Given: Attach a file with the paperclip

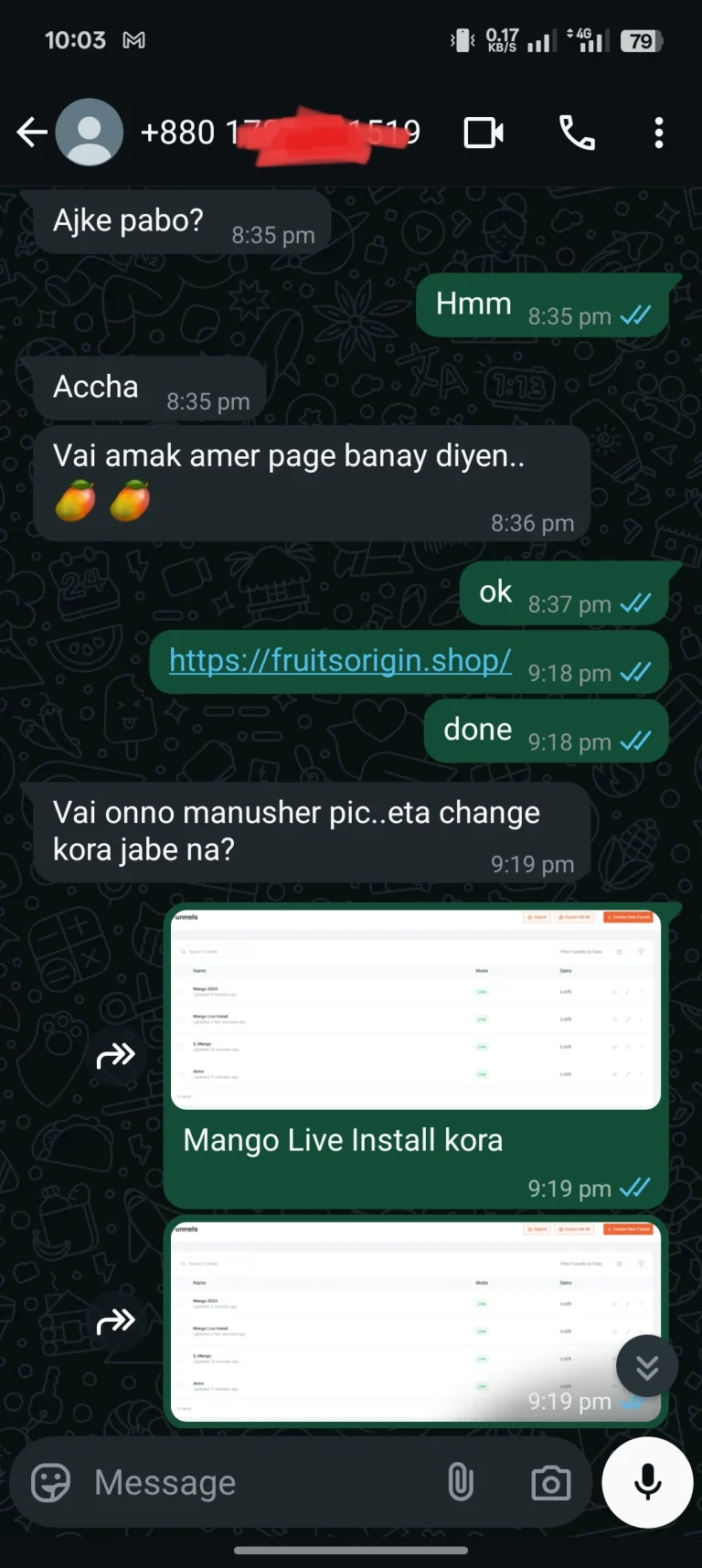Looking at the screenshot, I should 461,1483.
